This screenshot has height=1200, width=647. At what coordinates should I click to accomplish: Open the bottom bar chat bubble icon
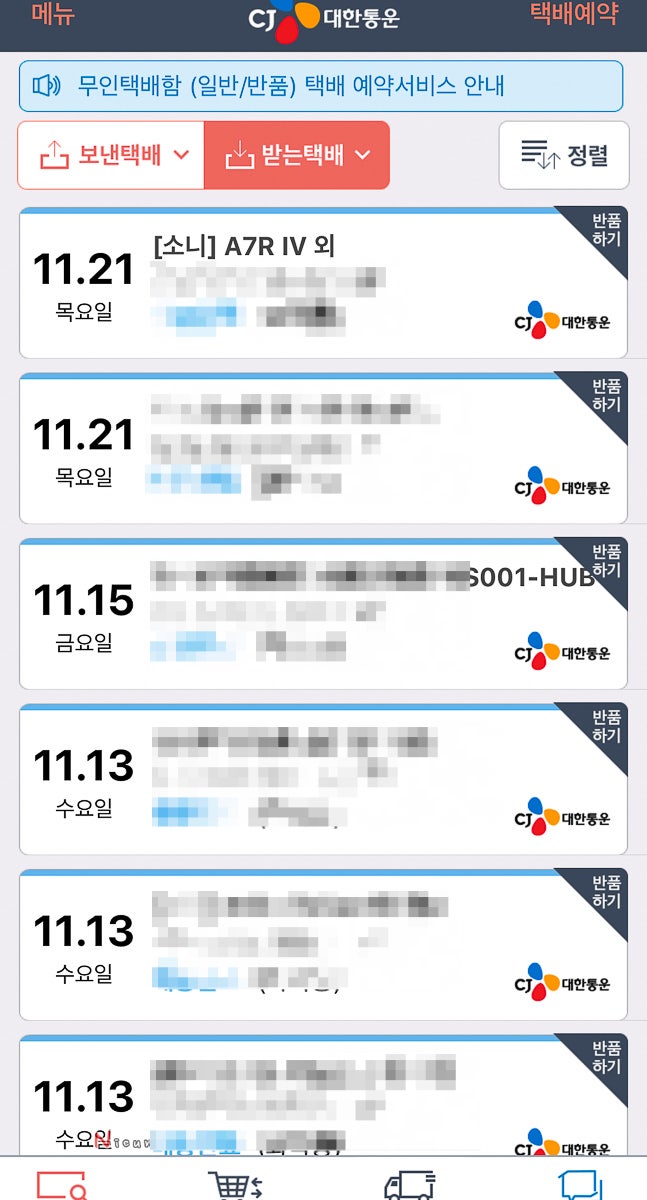point(581,1184)
